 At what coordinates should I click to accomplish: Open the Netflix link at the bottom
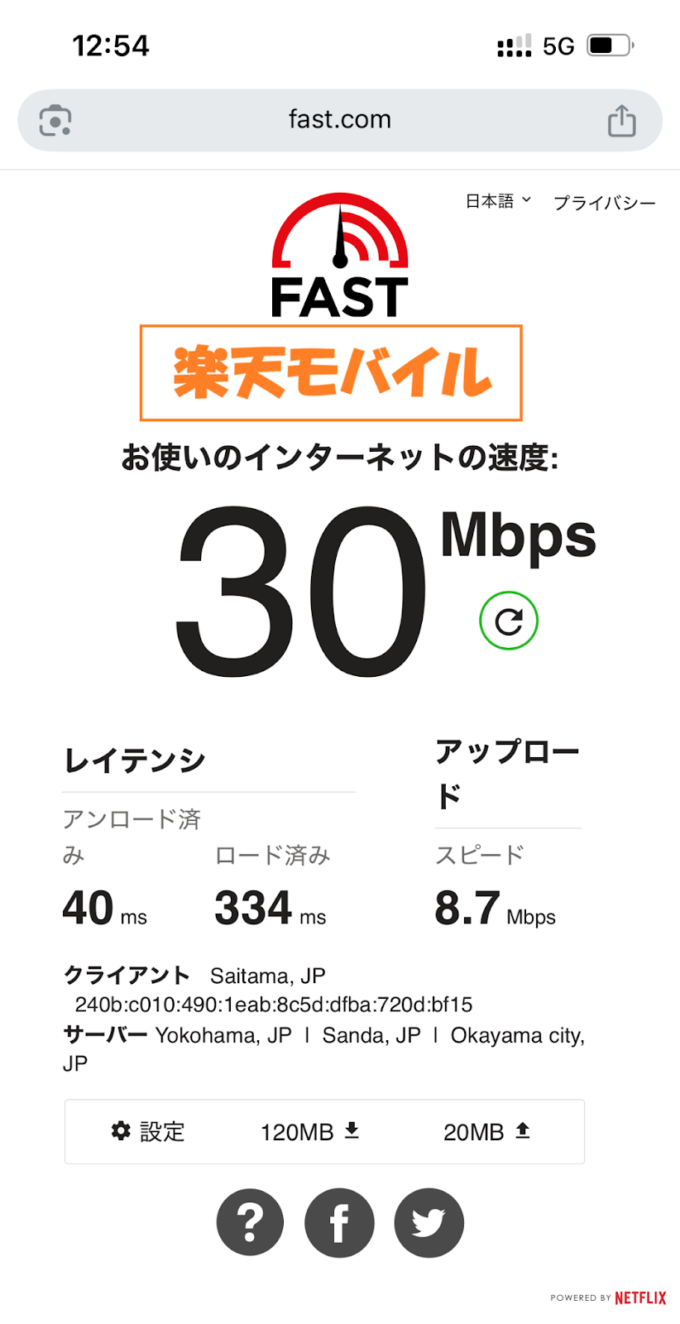640,1298
